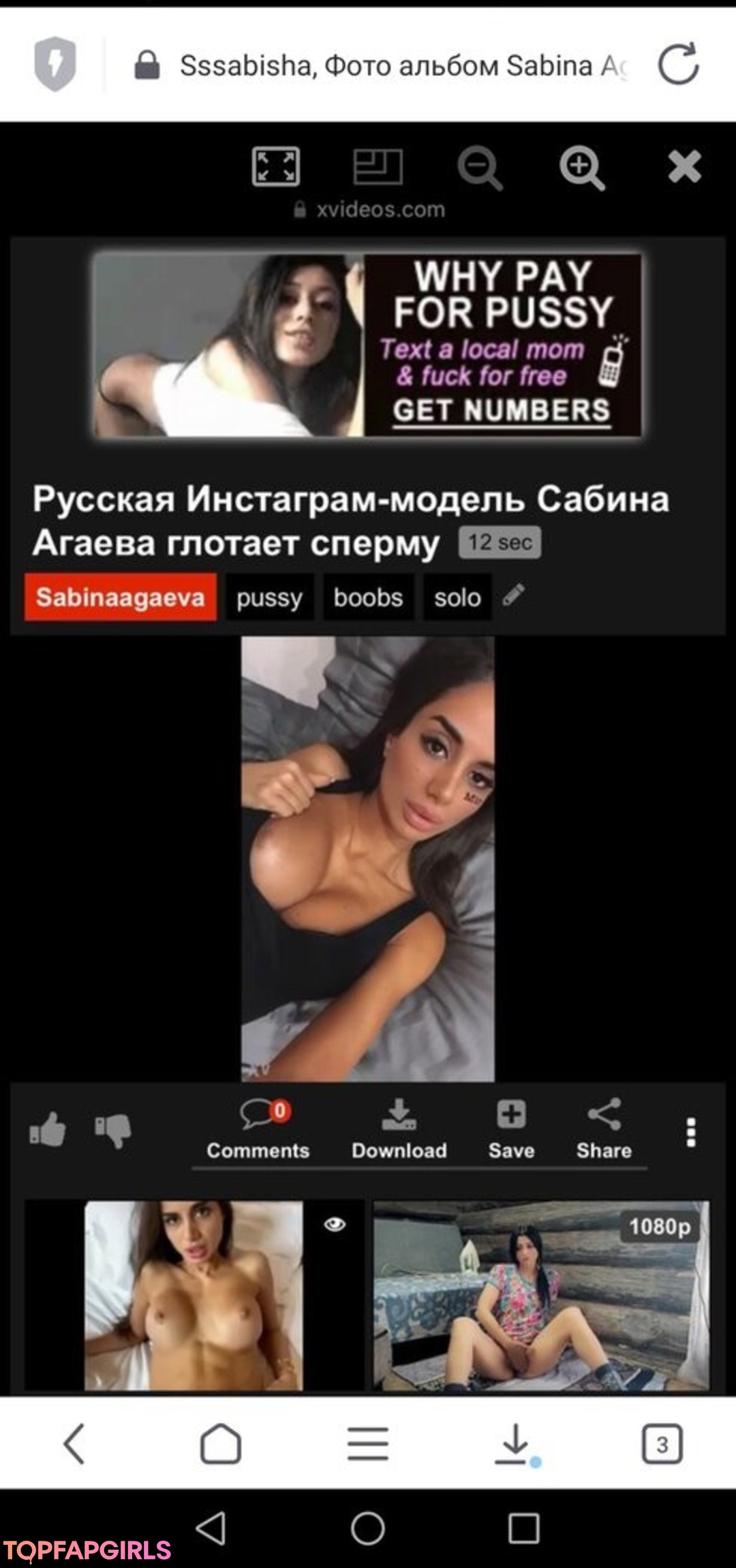Open the gallery thumbnails layout icon
The height and width of the screenshot is (1568, 736).
pos(378,166)
